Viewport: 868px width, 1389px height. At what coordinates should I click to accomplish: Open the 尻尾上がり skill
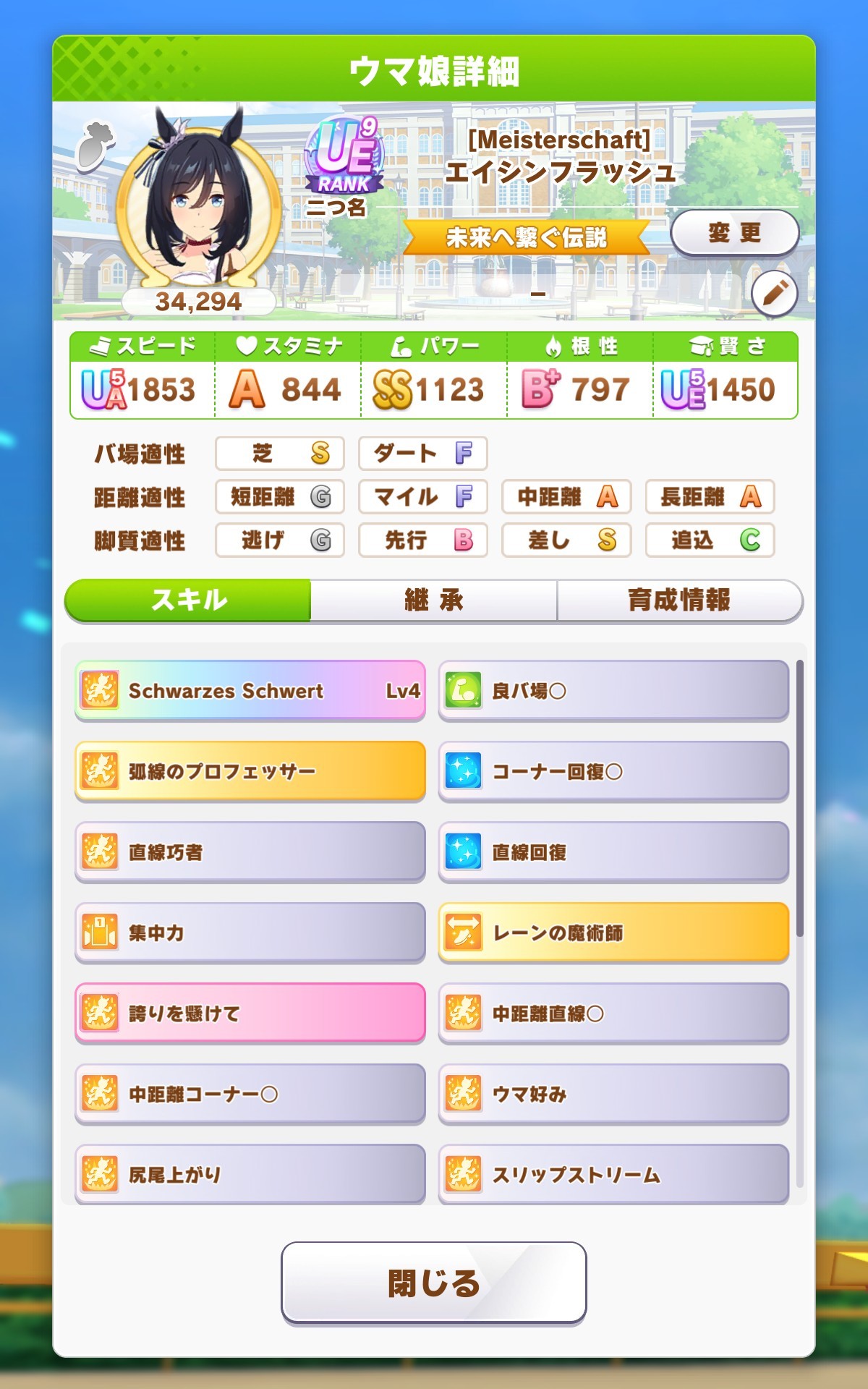[x=250, y=1174]
